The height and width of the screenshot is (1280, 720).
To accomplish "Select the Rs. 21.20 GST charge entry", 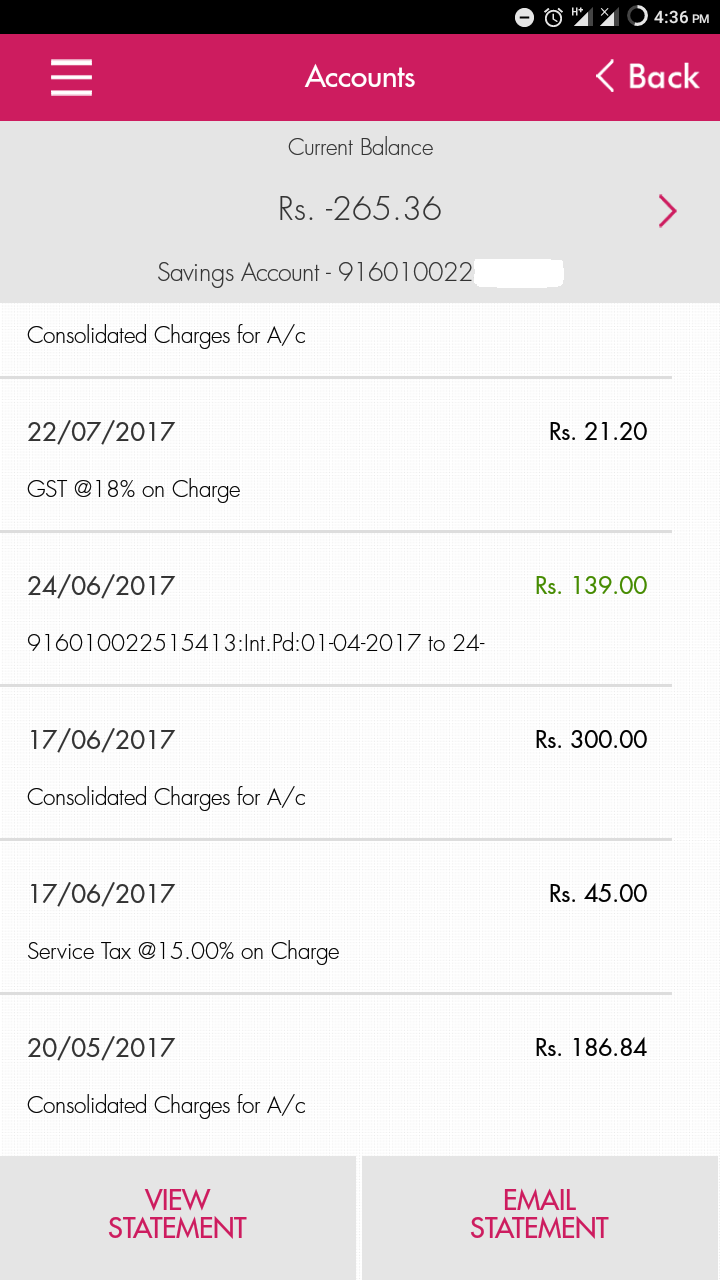I will (336, 456).
